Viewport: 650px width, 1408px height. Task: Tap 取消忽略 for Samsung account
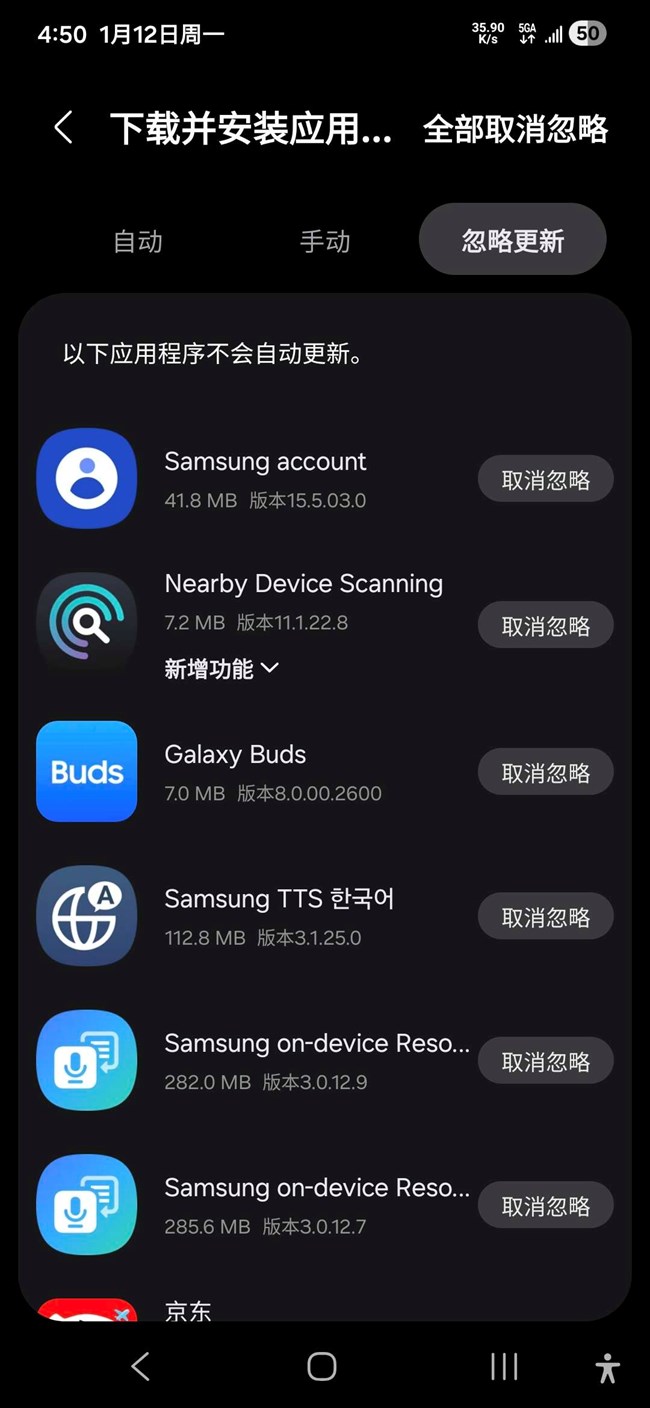tap(545, 480)
